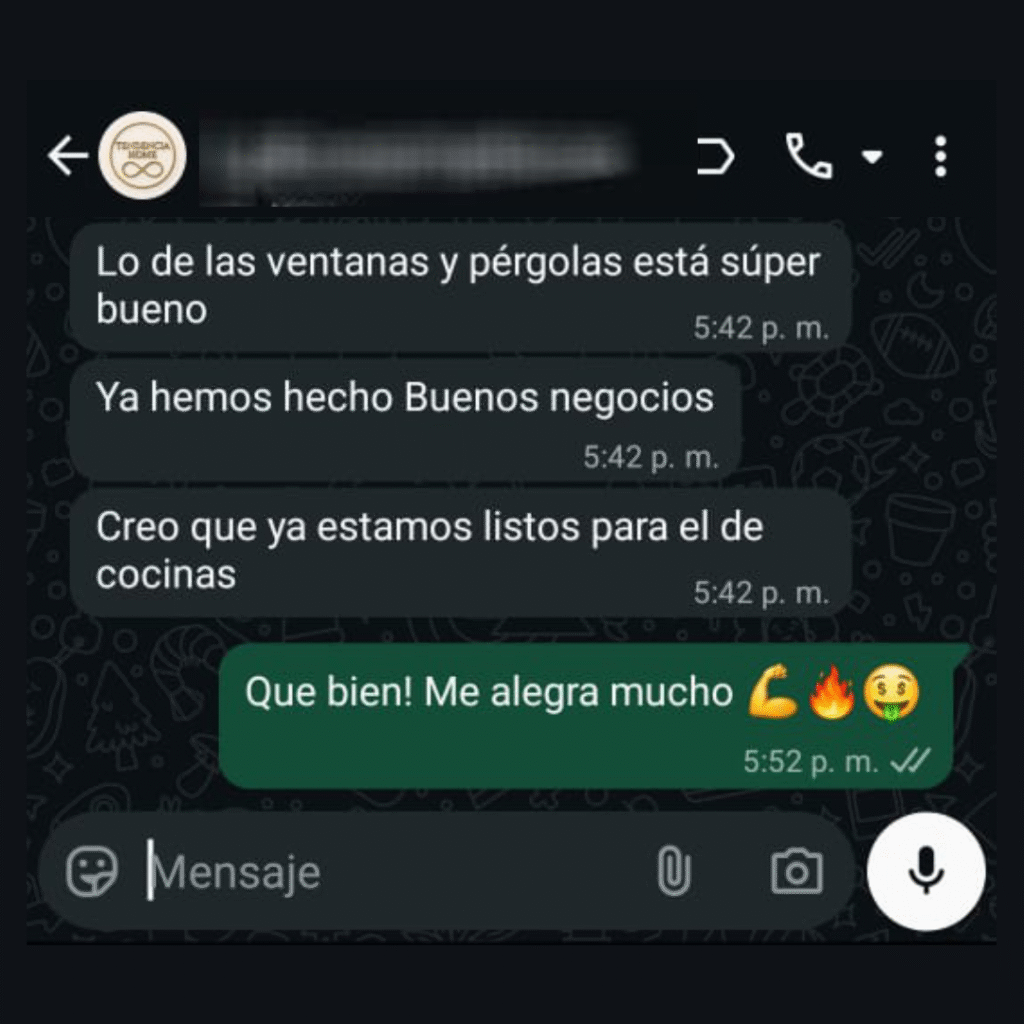The width and height of the screenshot is (1024, 1024).
Task: Expand the call options dropdown arrow
Action: pyautogui.click(x=872, y=157)
